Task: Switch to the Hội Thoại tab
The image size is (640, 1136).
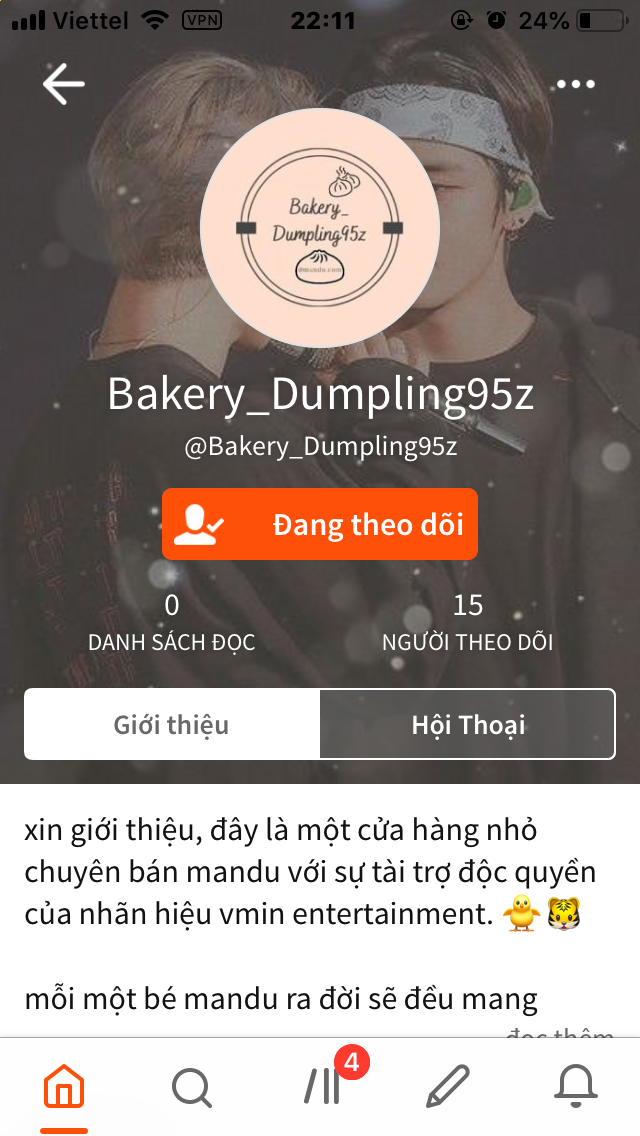Action: point(467,725)
